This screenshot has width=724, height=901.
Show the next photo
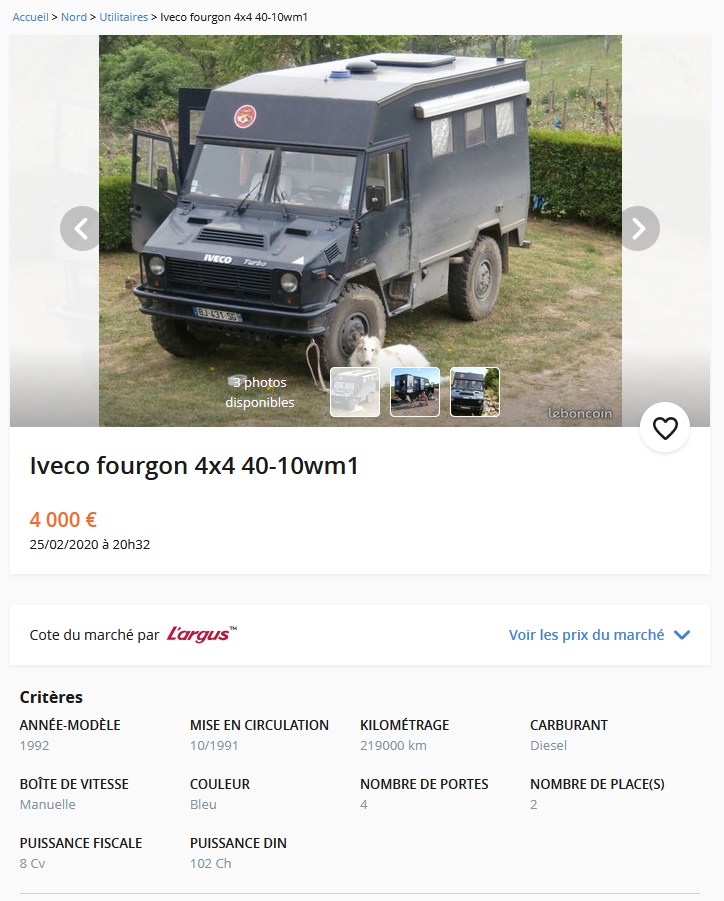coord(639,229)
